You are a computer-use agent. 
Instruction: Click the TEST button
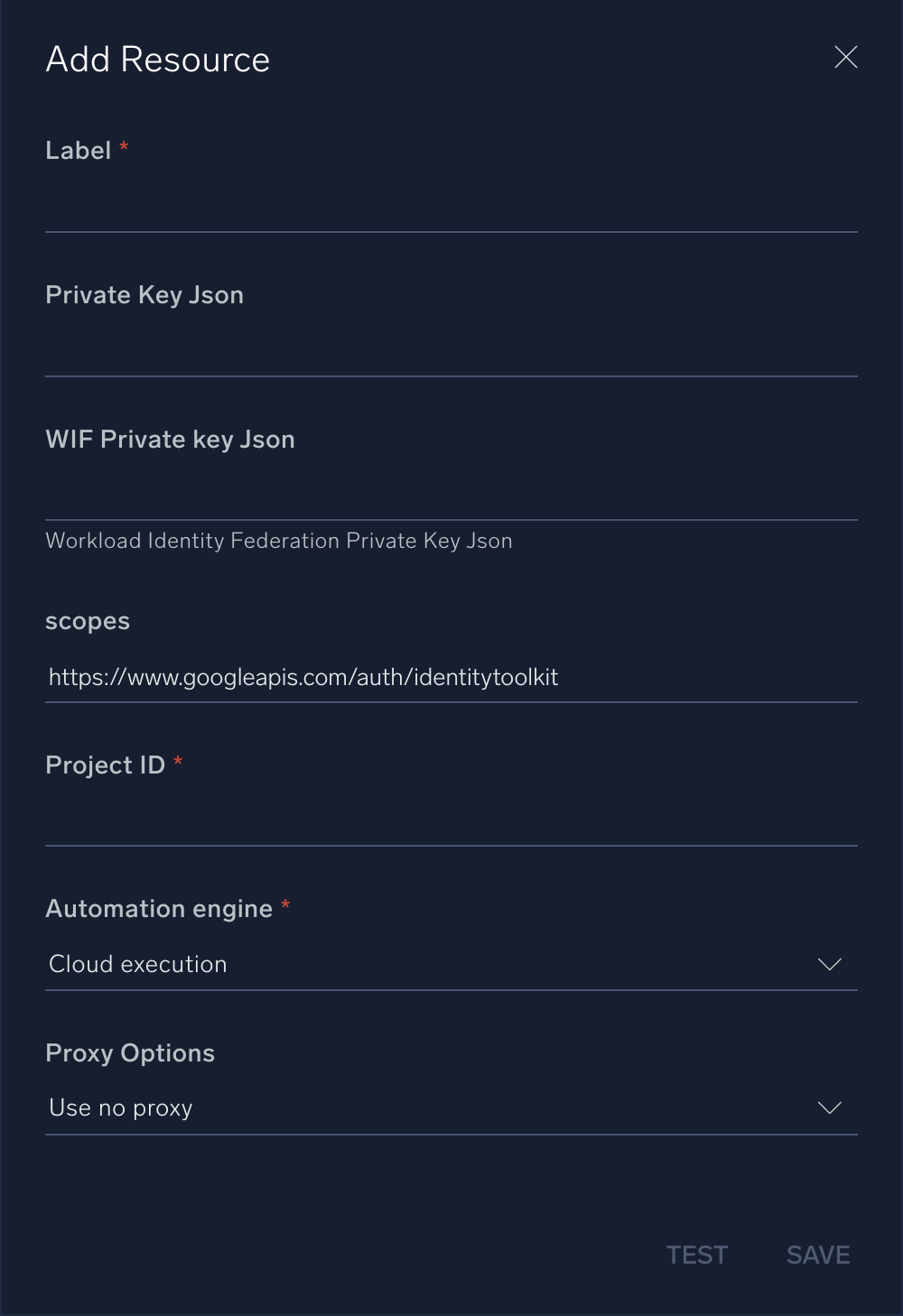pos(696,1255)
